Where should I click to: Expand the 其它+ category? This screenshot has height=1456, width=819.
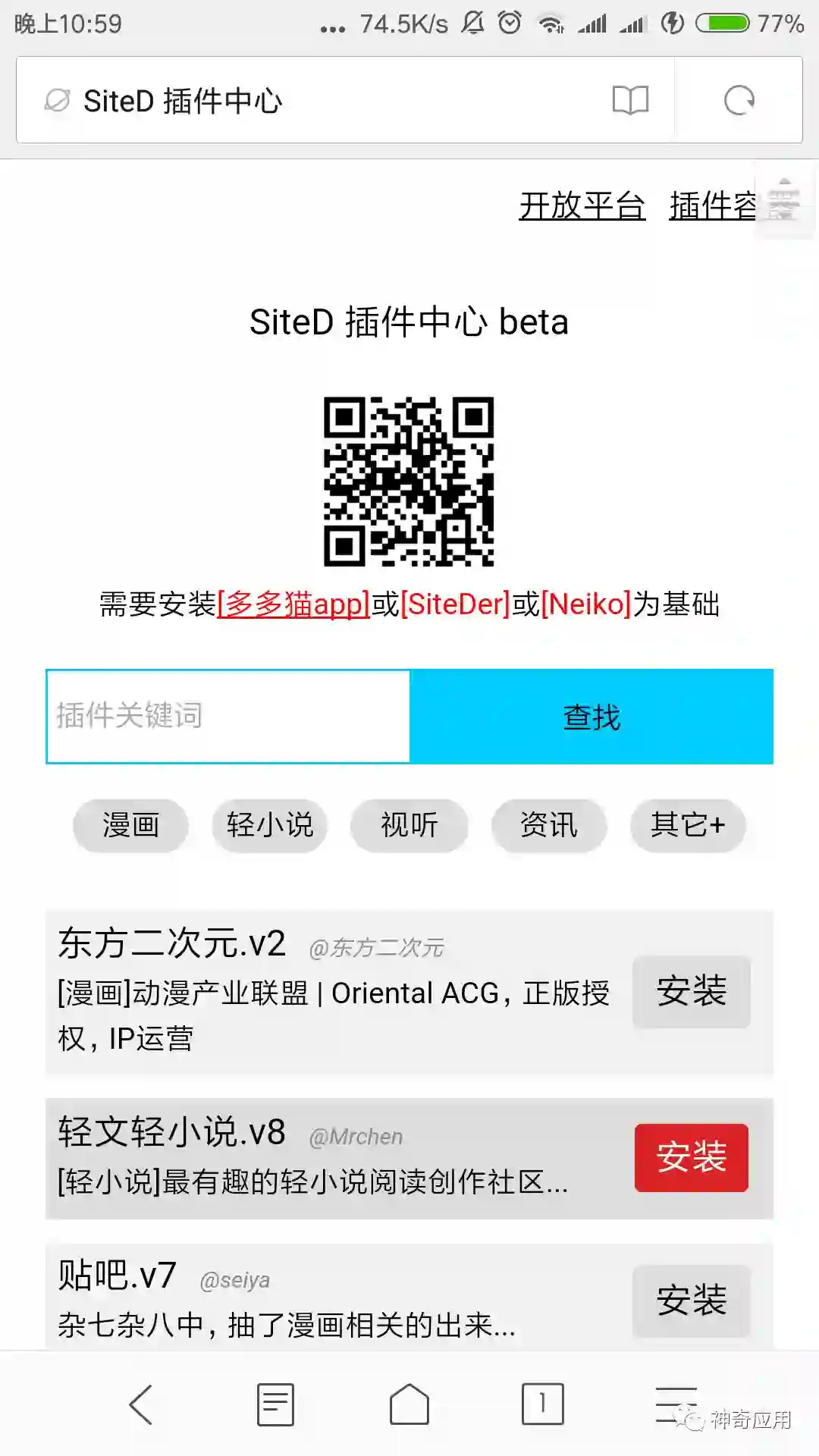(687, 825)
